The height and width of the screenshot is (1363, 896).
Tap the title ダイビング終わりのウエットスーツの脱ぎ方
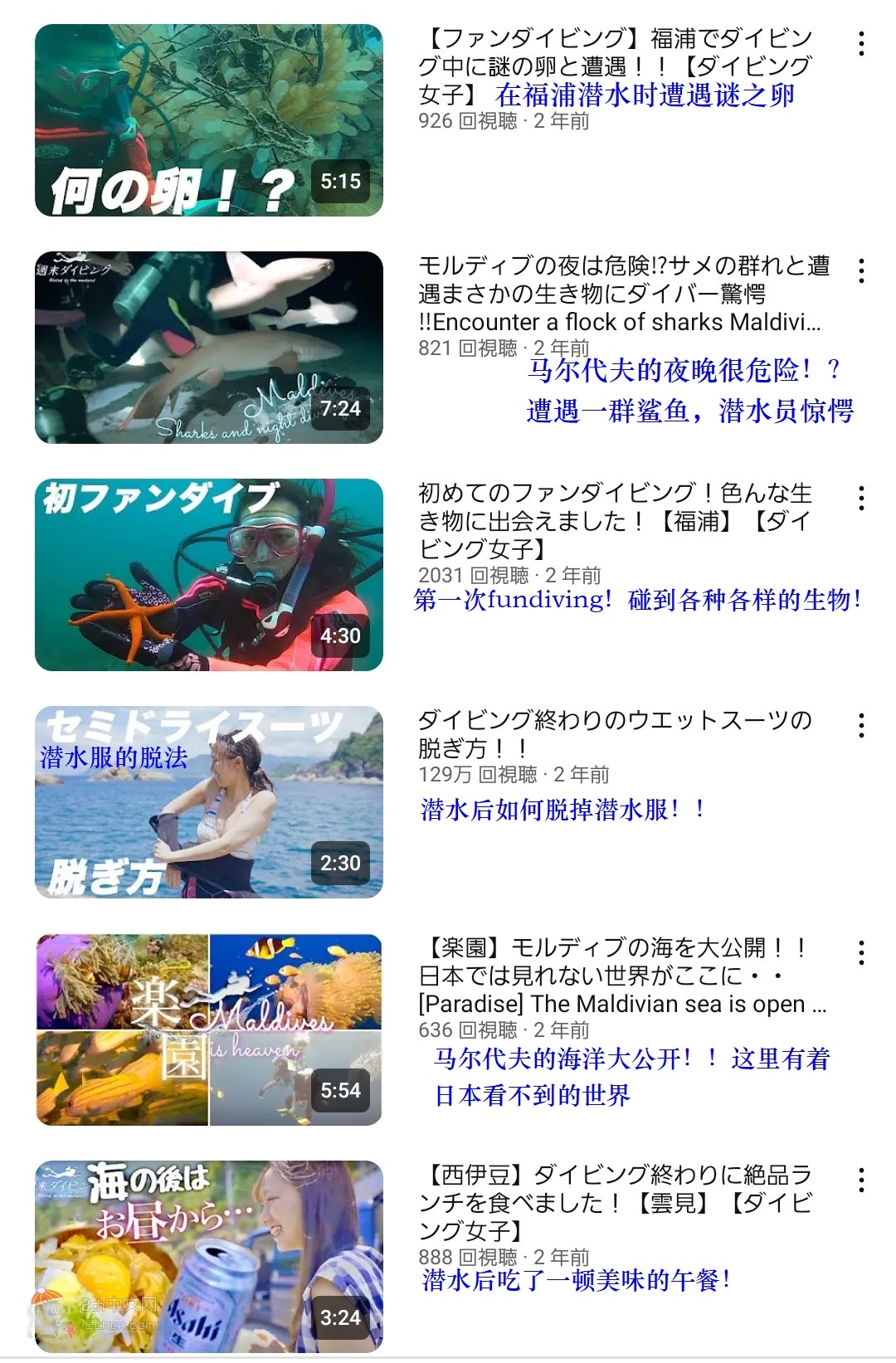pos(614,734)
